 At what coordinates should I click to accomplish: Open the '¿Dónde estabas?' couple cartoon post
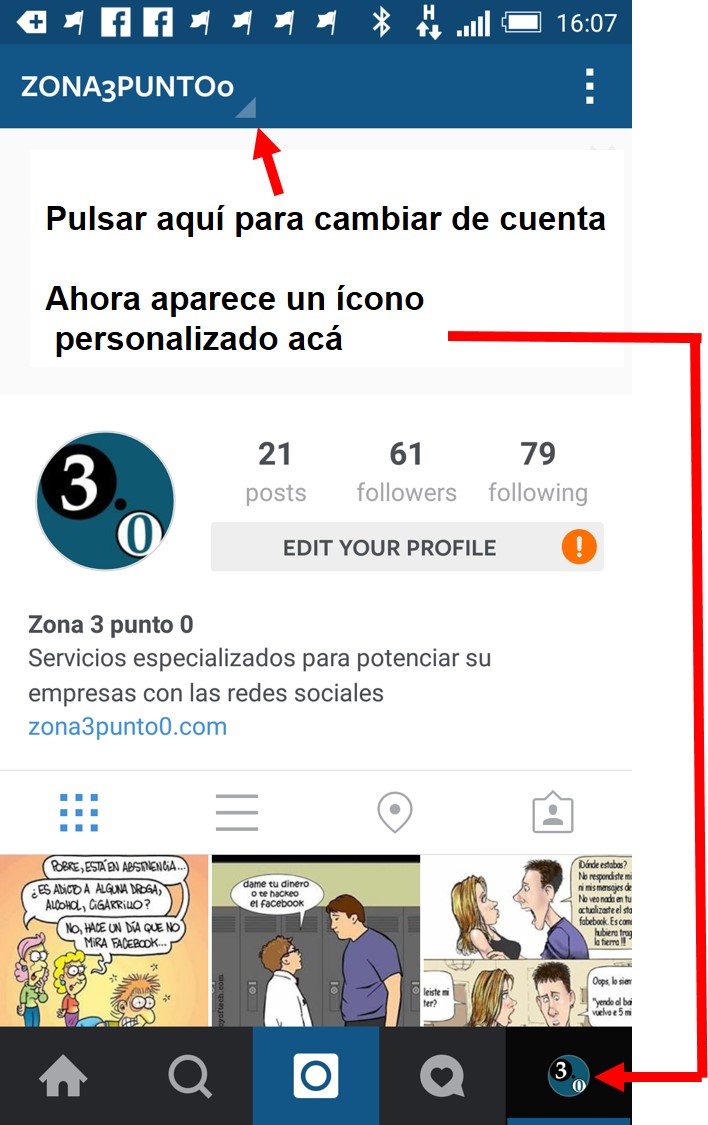pos(527,940)
